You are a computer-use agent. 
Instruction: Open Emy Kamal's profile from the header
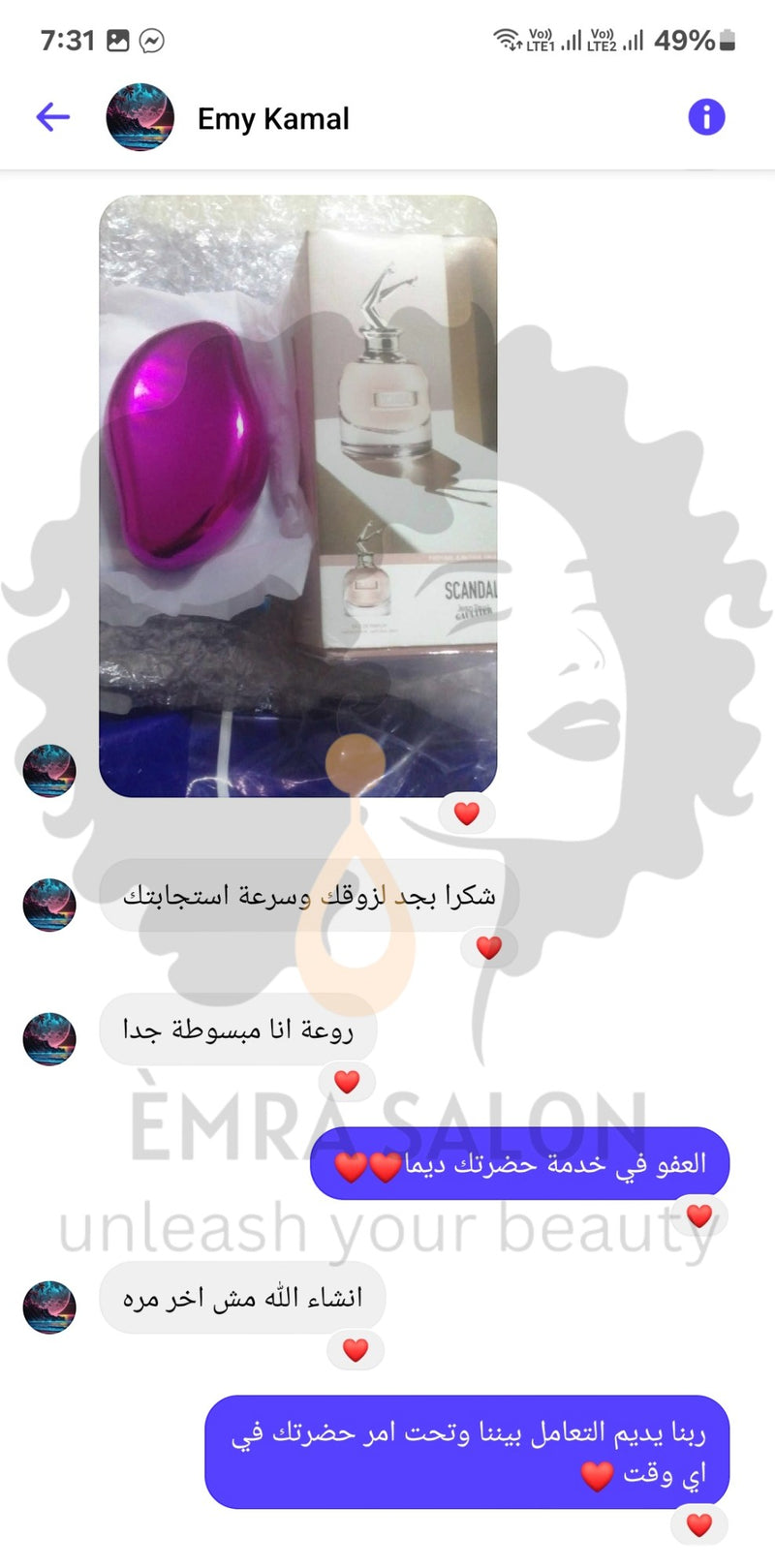[x=272, y=118]
